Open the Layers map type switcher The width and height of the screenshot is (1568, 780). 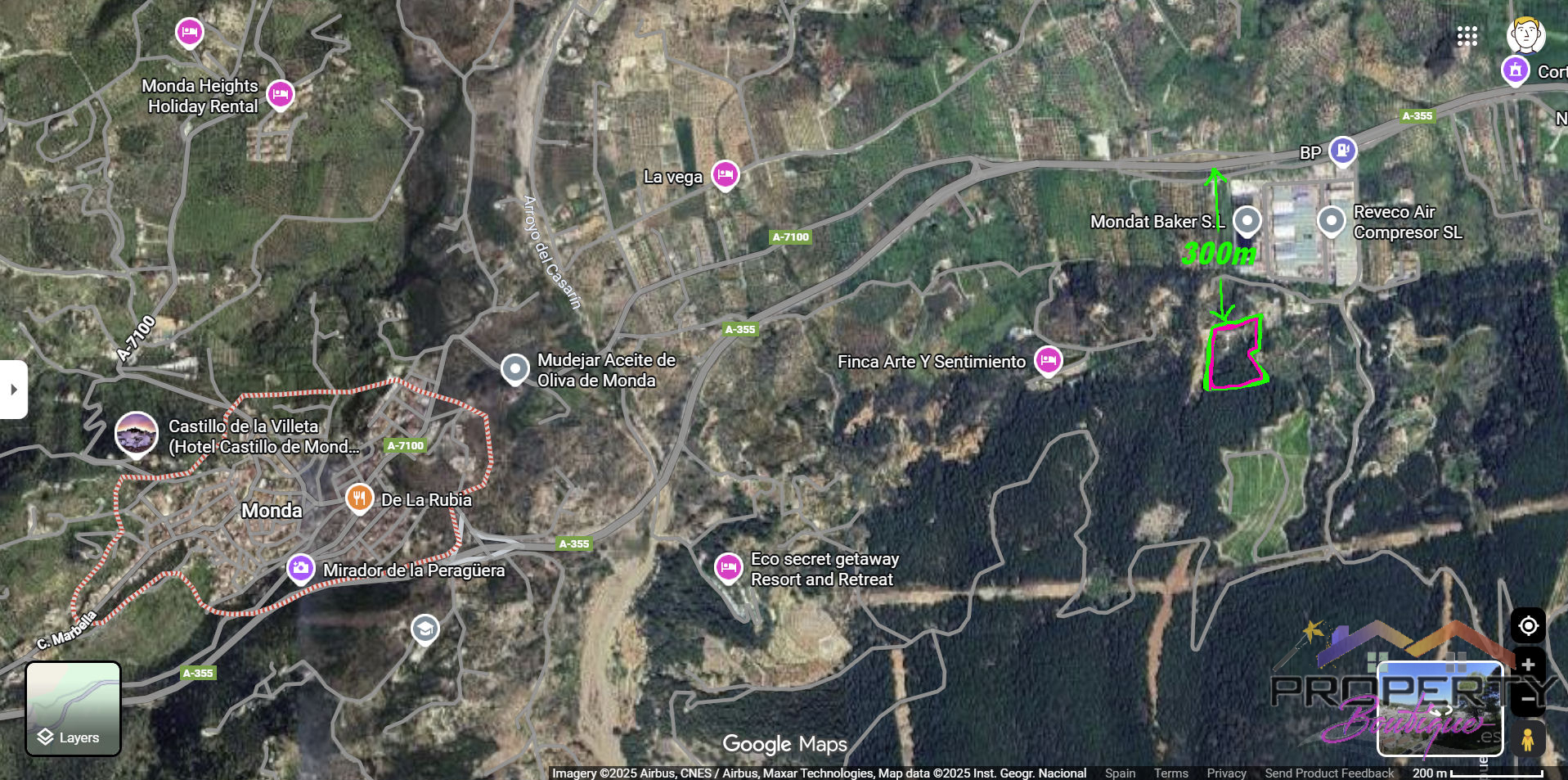click(73, 709)
